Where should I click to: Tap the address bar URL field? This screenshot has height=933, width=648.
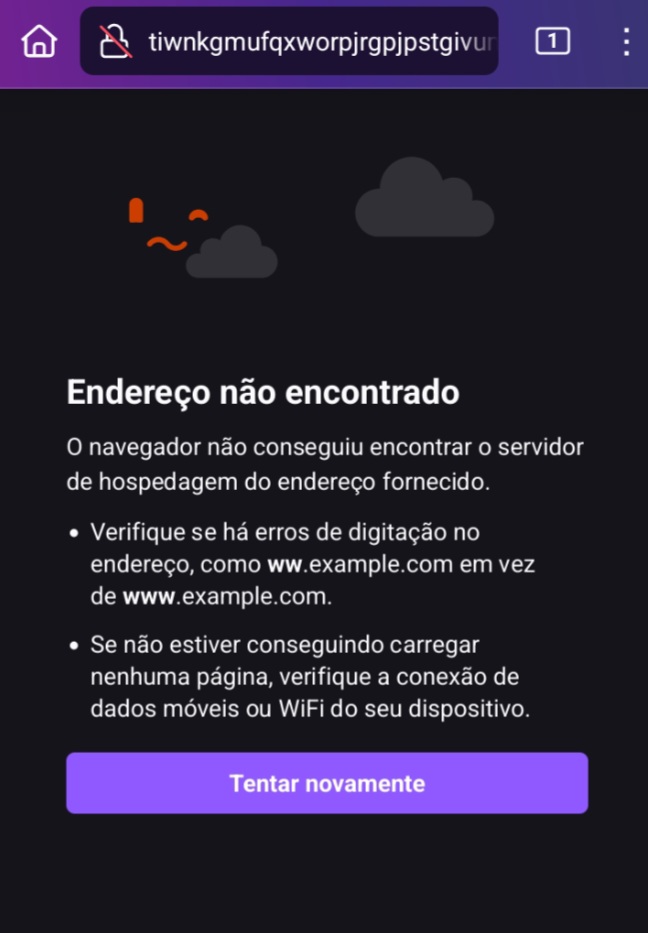pyautogui.click(x=320, y=42)
